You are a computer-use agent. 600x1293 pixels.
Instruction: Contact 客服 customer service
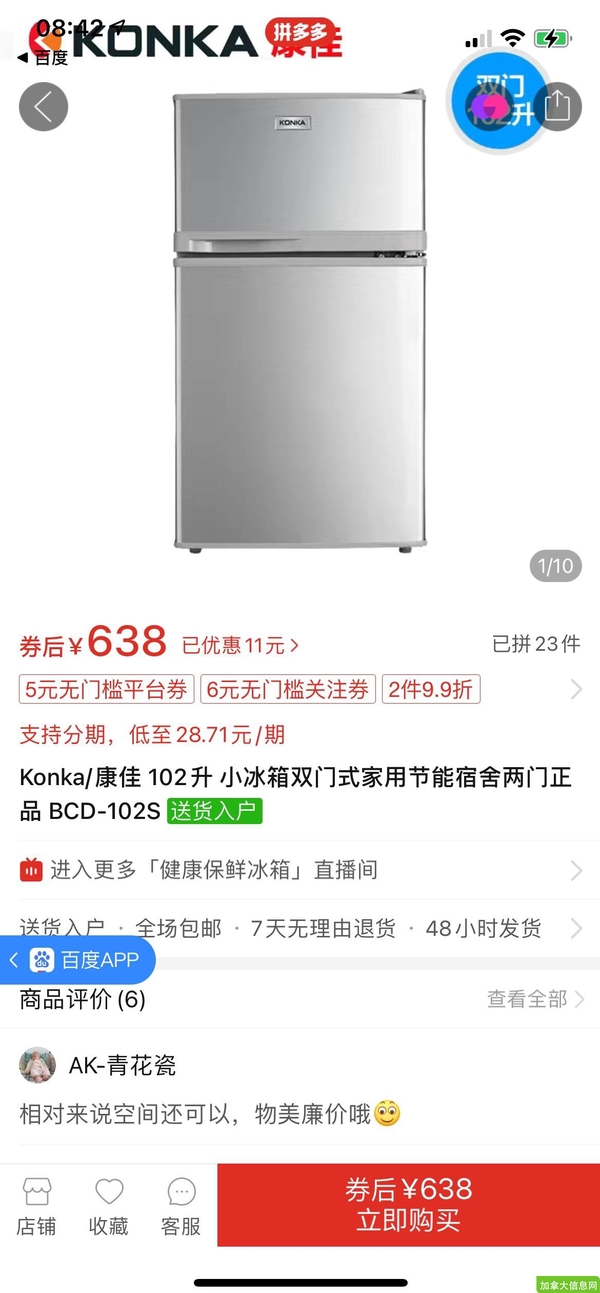181,1205
